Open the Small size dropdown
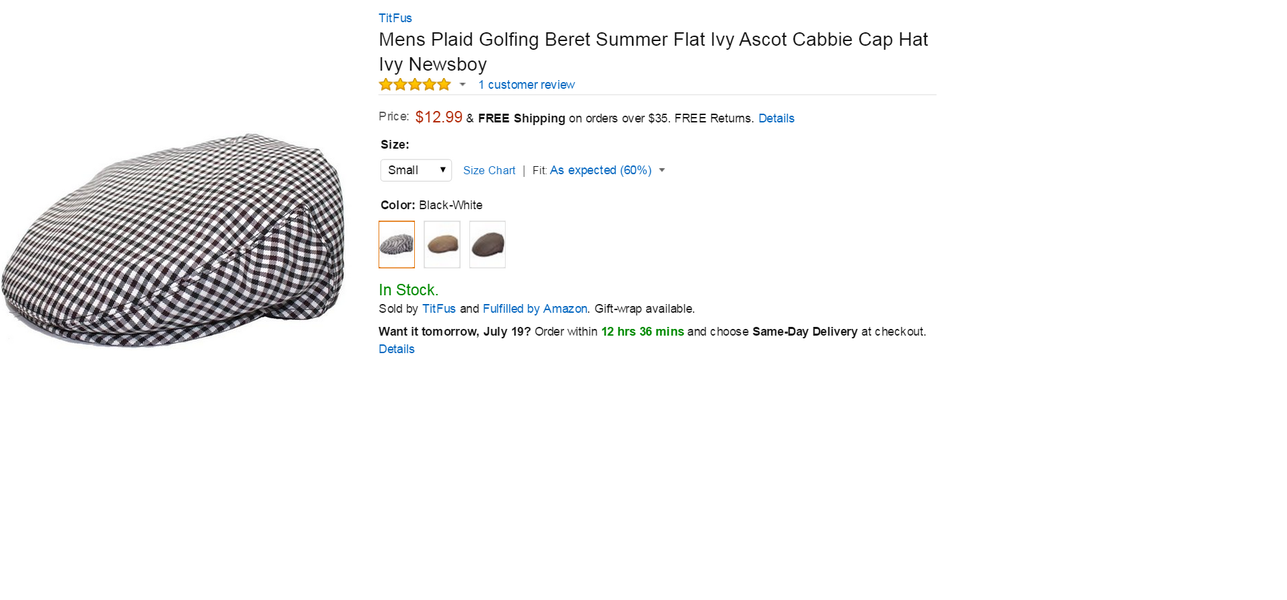Screen dimensions: 1287x600 pos(416,170)
